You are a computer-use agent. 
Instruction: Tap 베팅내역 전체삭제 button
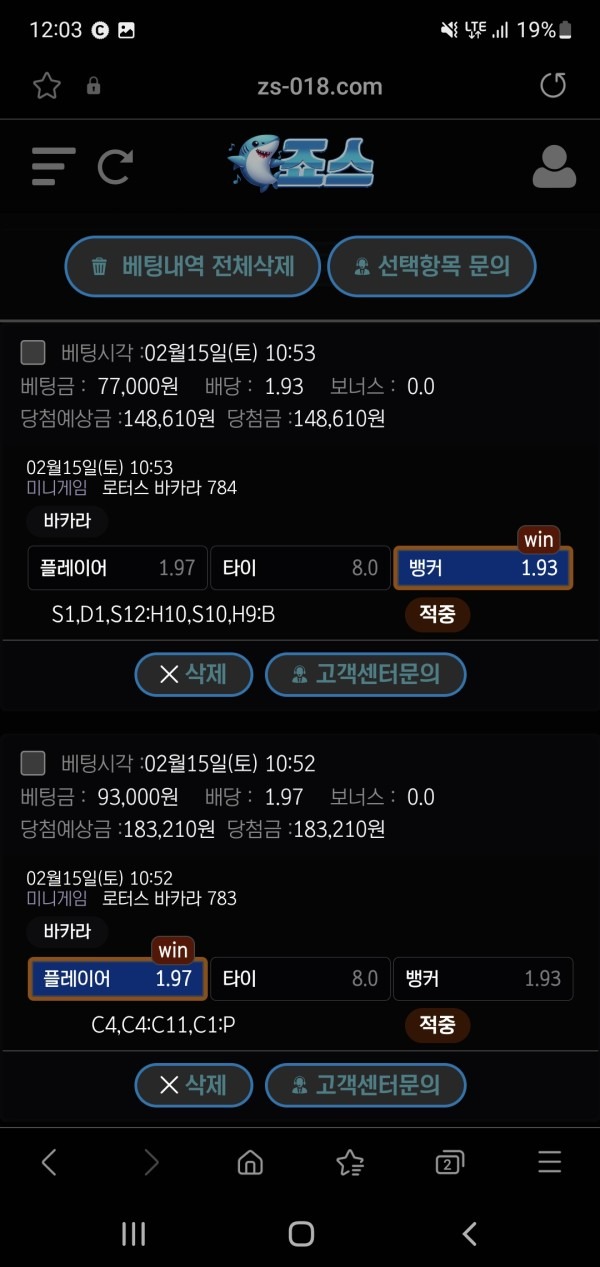pyautogui.click(x=193, y=266)
